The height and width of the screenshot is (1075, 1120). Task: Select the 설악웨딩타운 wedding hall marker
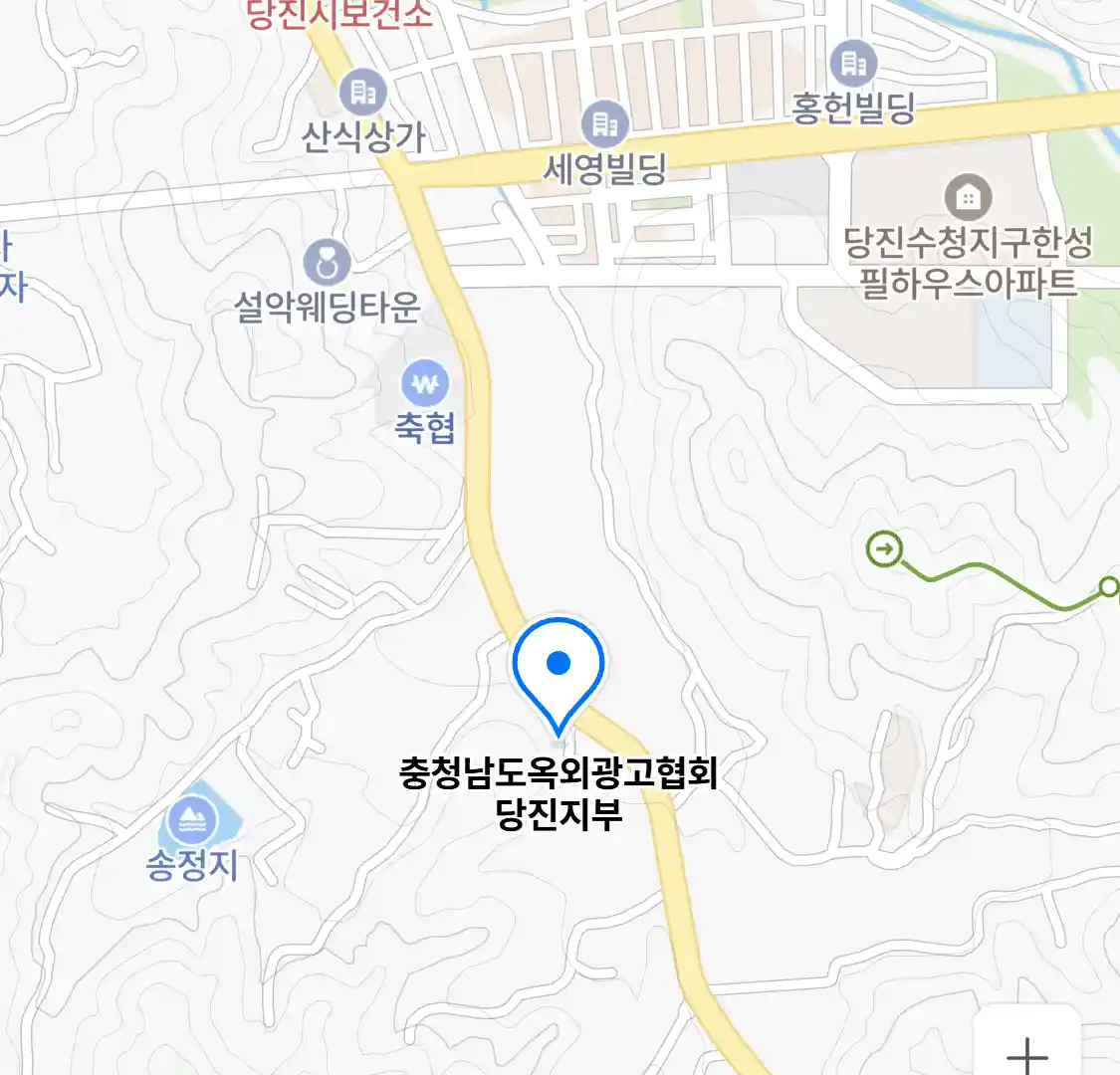coord(327,263)
